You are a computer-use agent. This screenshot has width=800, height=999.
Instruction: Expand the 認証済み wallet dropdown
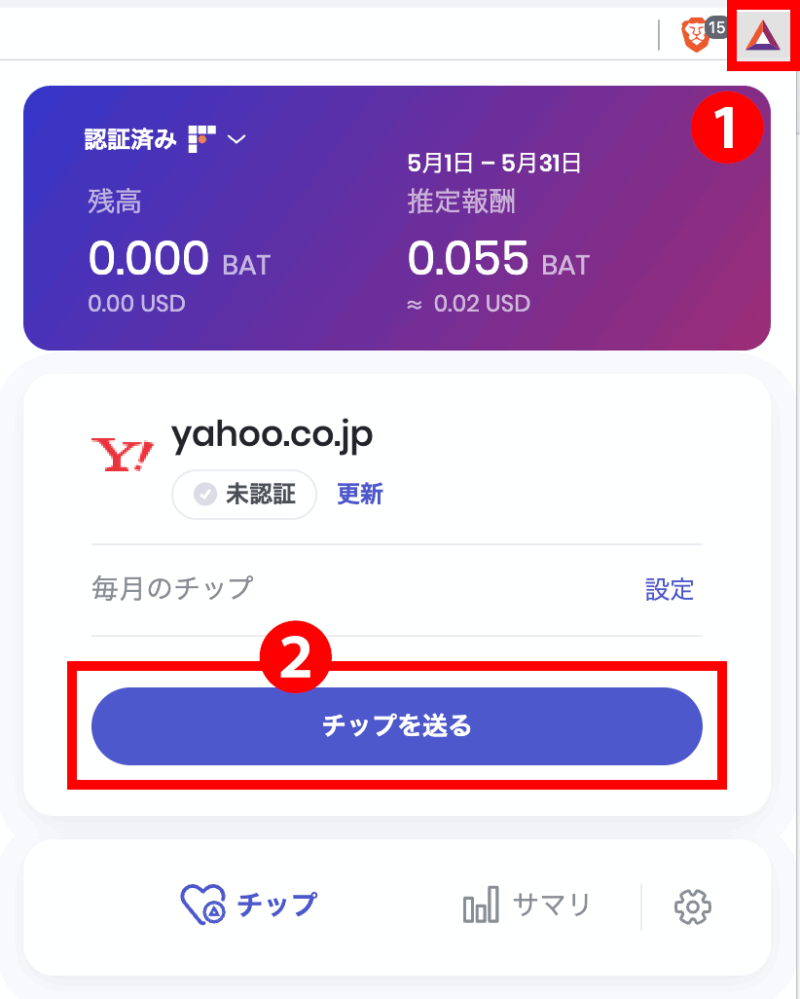236,140
